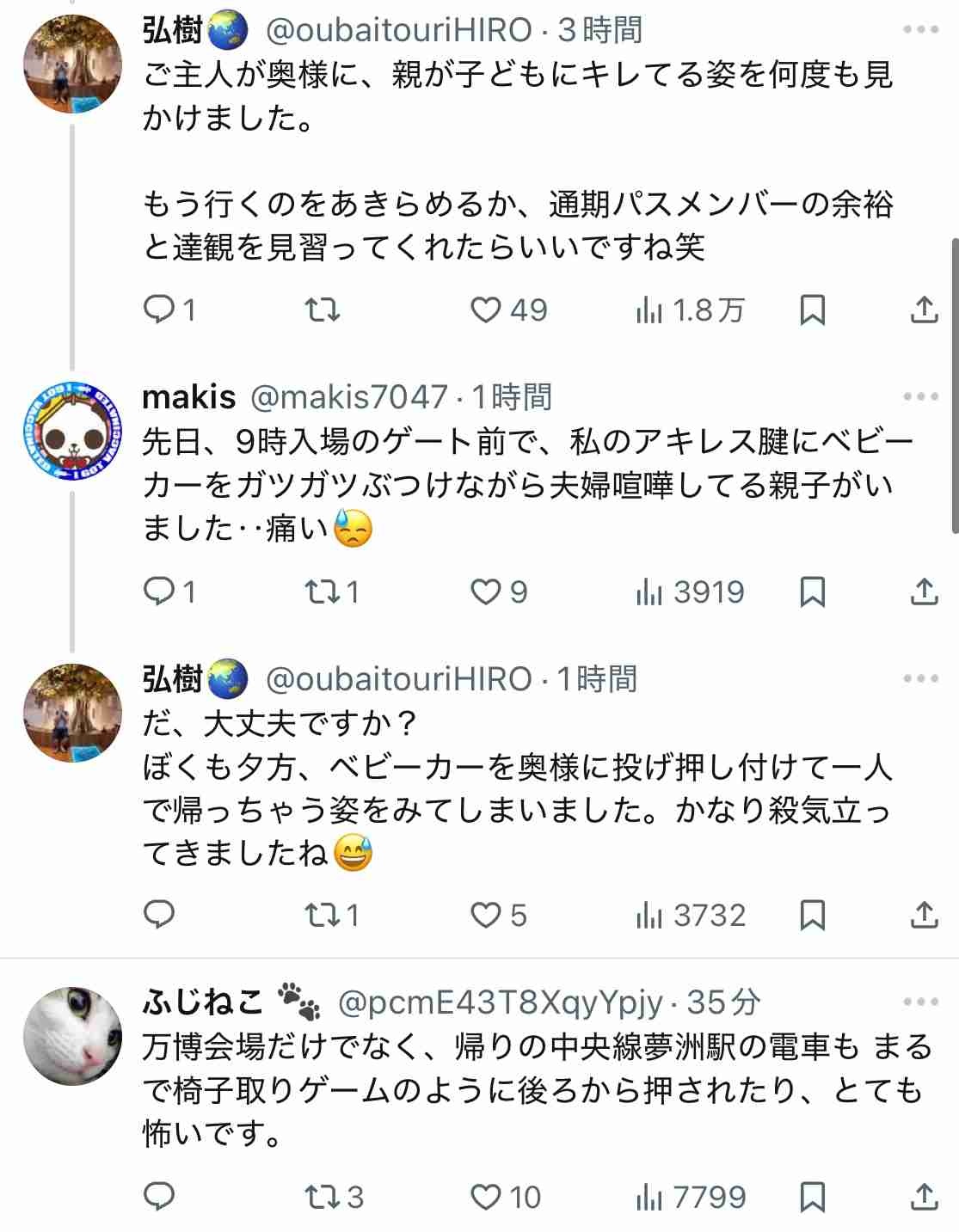Reply to 弘樹's tweet posted 1時間 ago
The height and width of the screenshot is (1232, 959).
(159, 916)
